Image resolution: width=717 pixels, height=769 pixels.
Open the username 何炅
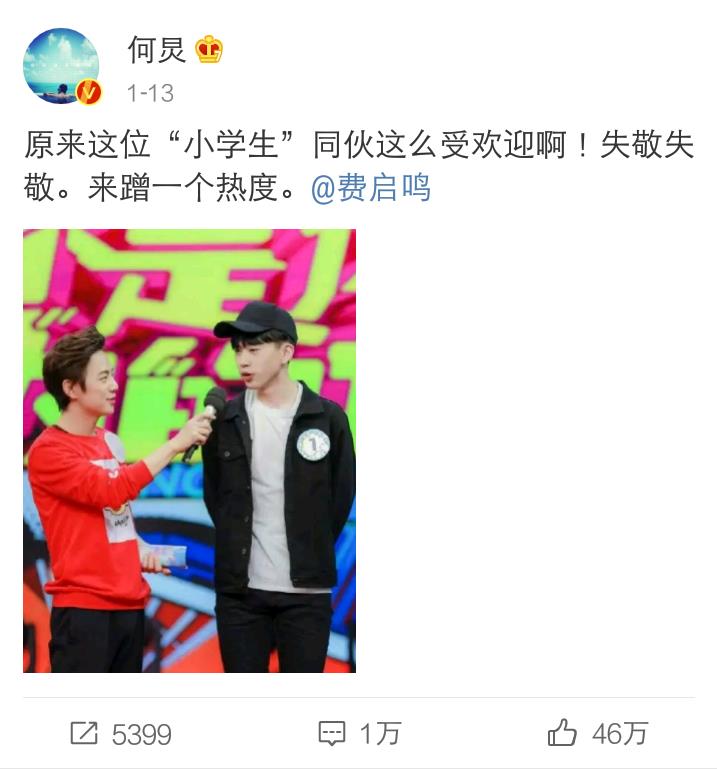click(157, 49)
